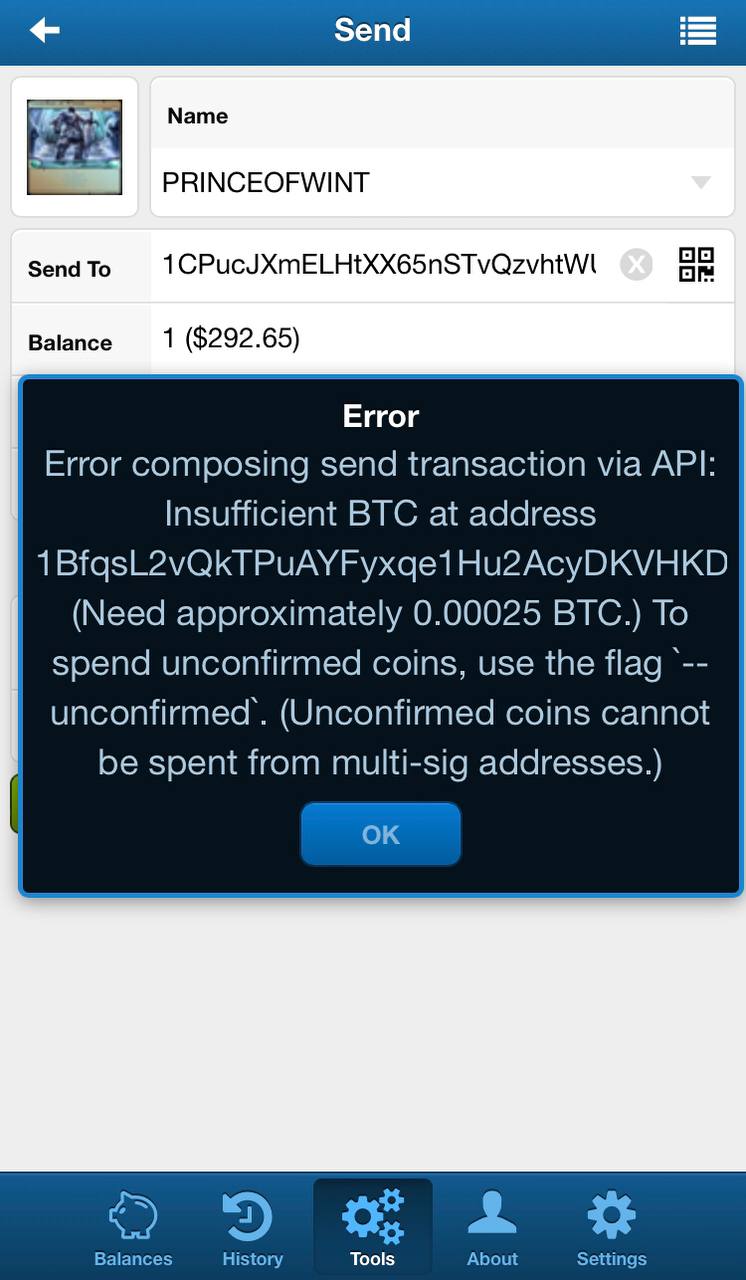This screenshot has width=746, height=1280.
Task: Open the list menu icon in header
Action: (x=698, y=31)
